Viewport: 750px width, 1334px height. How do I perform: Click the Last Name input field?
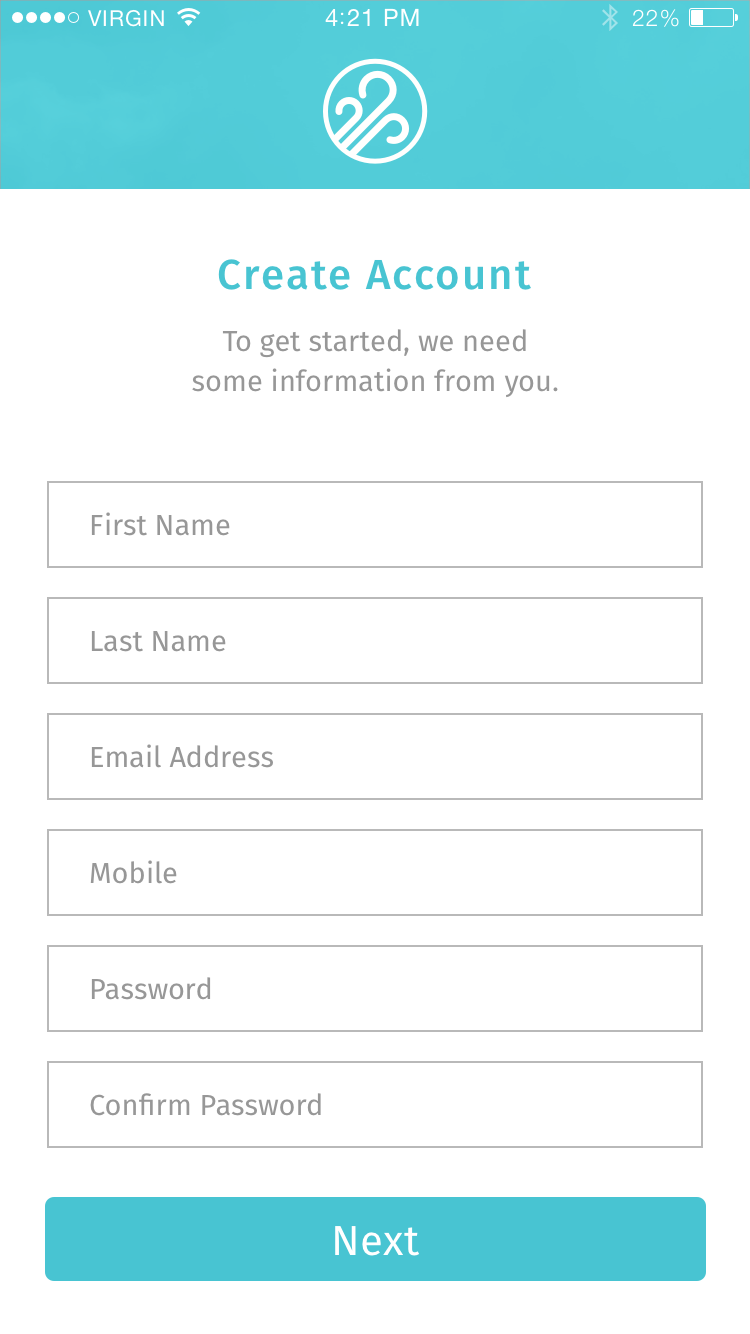[374, 640]
